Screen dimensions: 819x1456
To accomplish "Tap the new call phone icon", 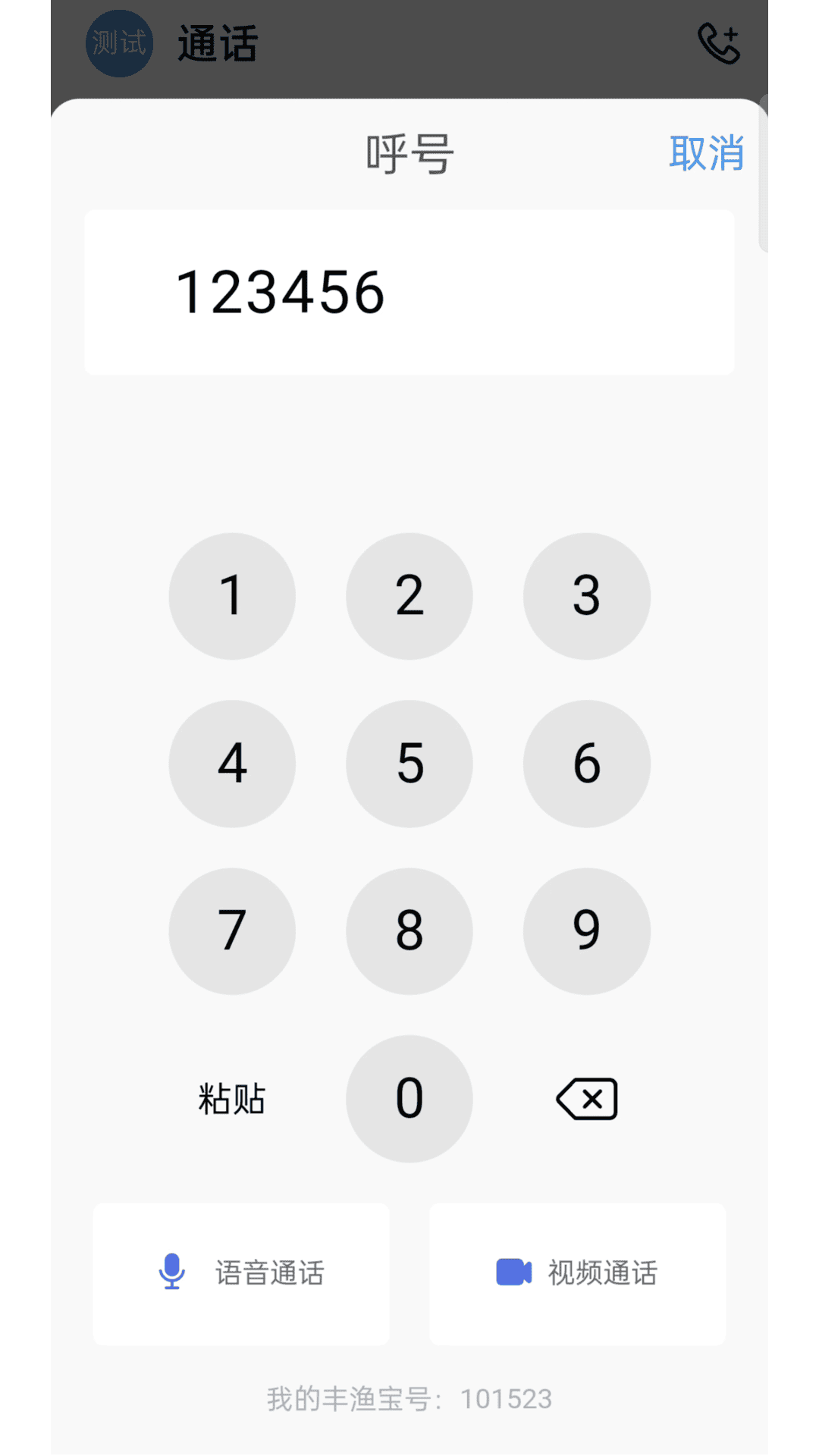I will 720,43.
